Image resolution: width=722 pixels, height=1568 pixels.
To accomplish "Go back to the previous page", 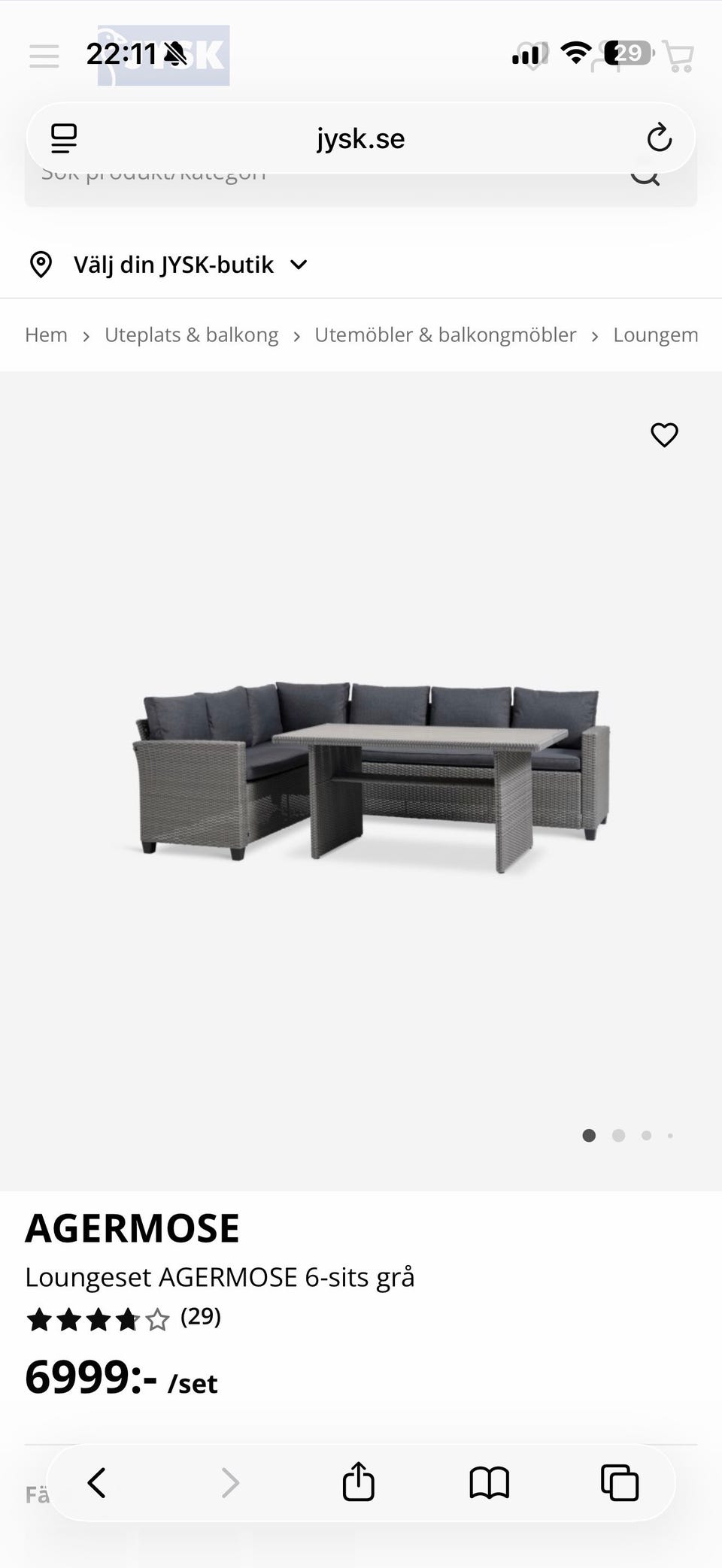I will [x=97, y=1483].
